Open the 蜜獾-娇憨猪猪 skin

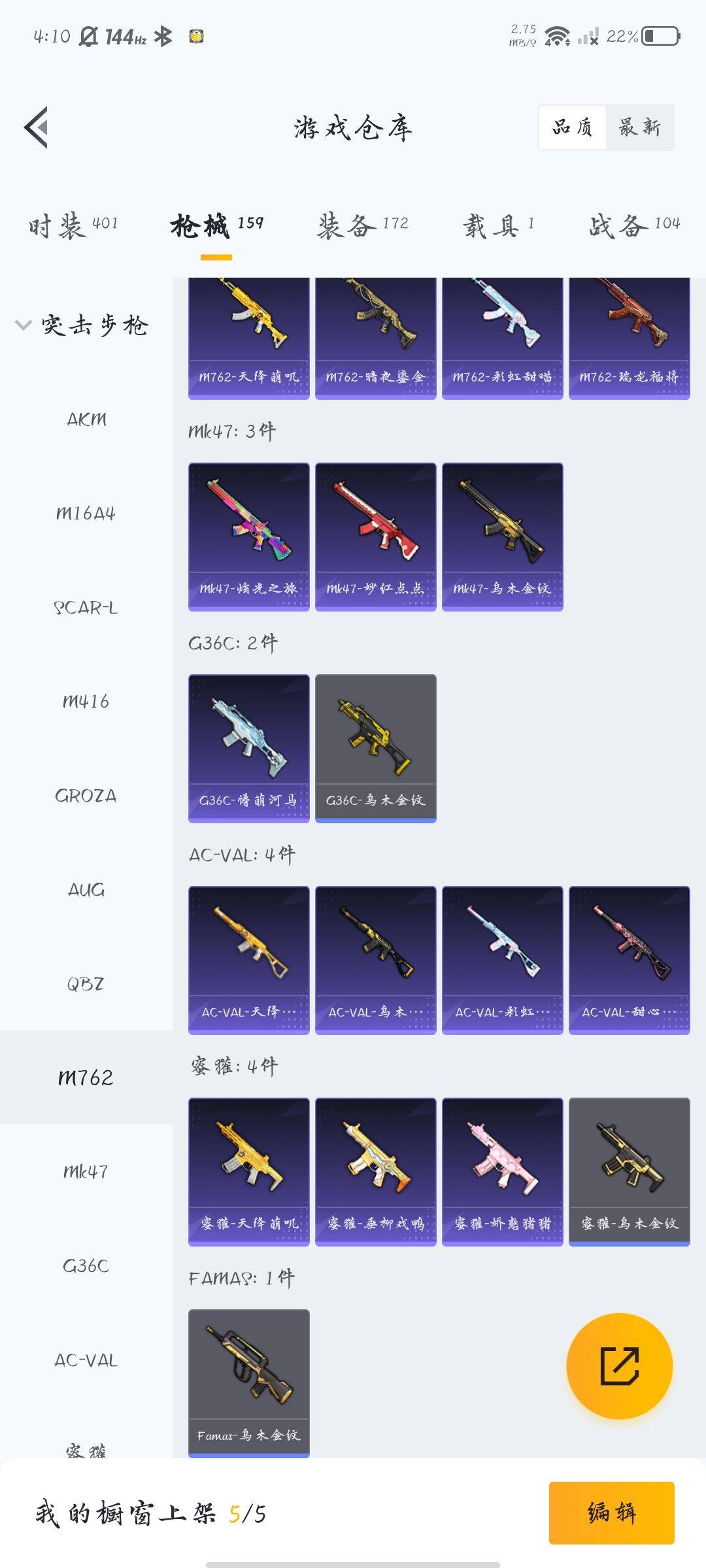tap(502, 1171)
